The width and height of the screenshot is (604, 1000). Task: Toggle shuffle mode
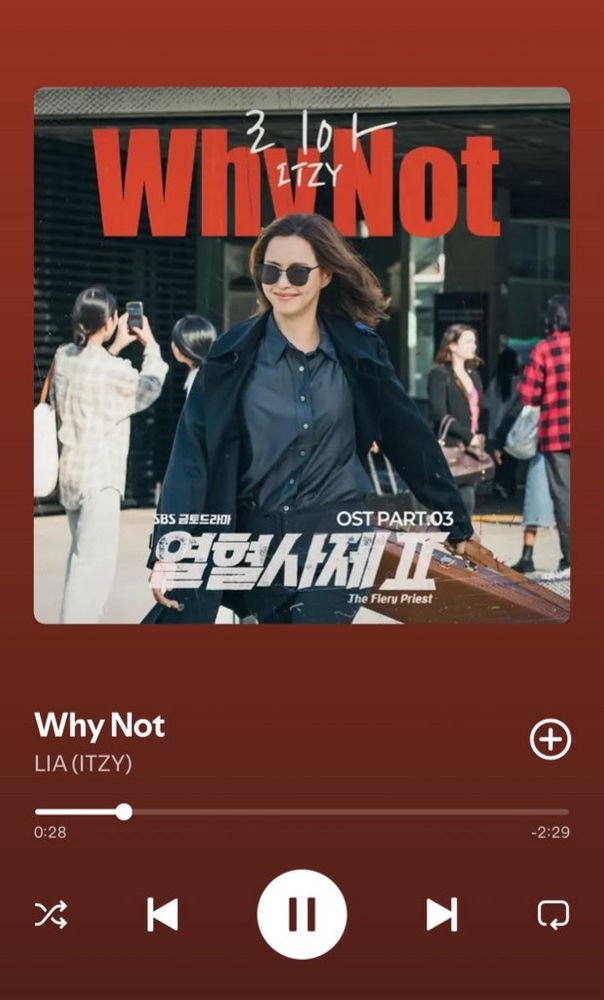pos(50,915)
